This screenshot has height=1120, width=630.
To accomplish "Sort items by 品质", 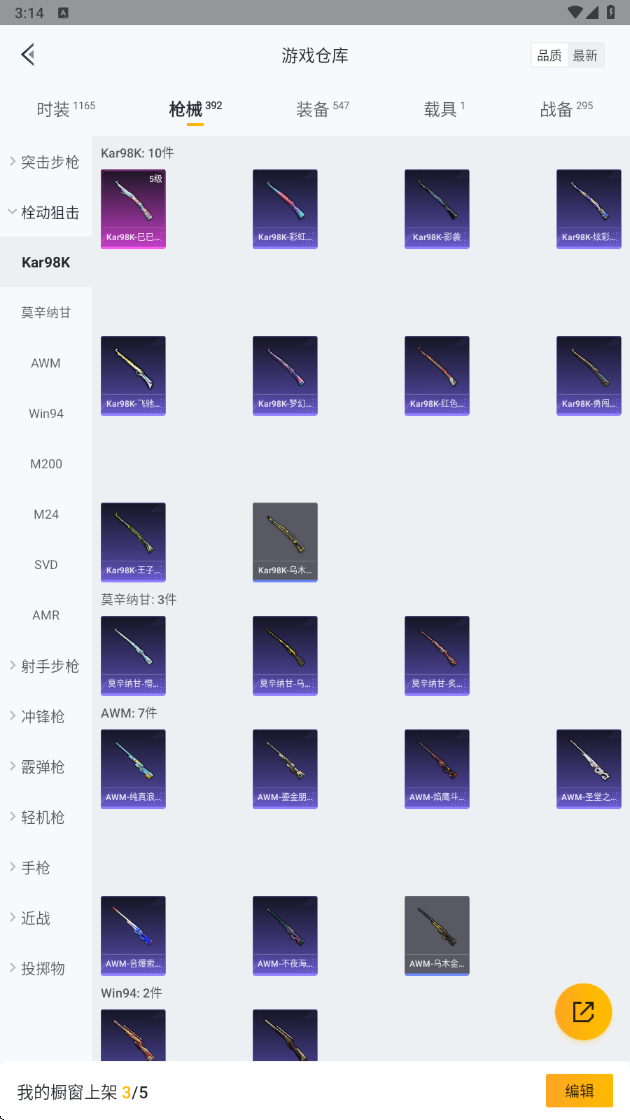I will (549, 56).
